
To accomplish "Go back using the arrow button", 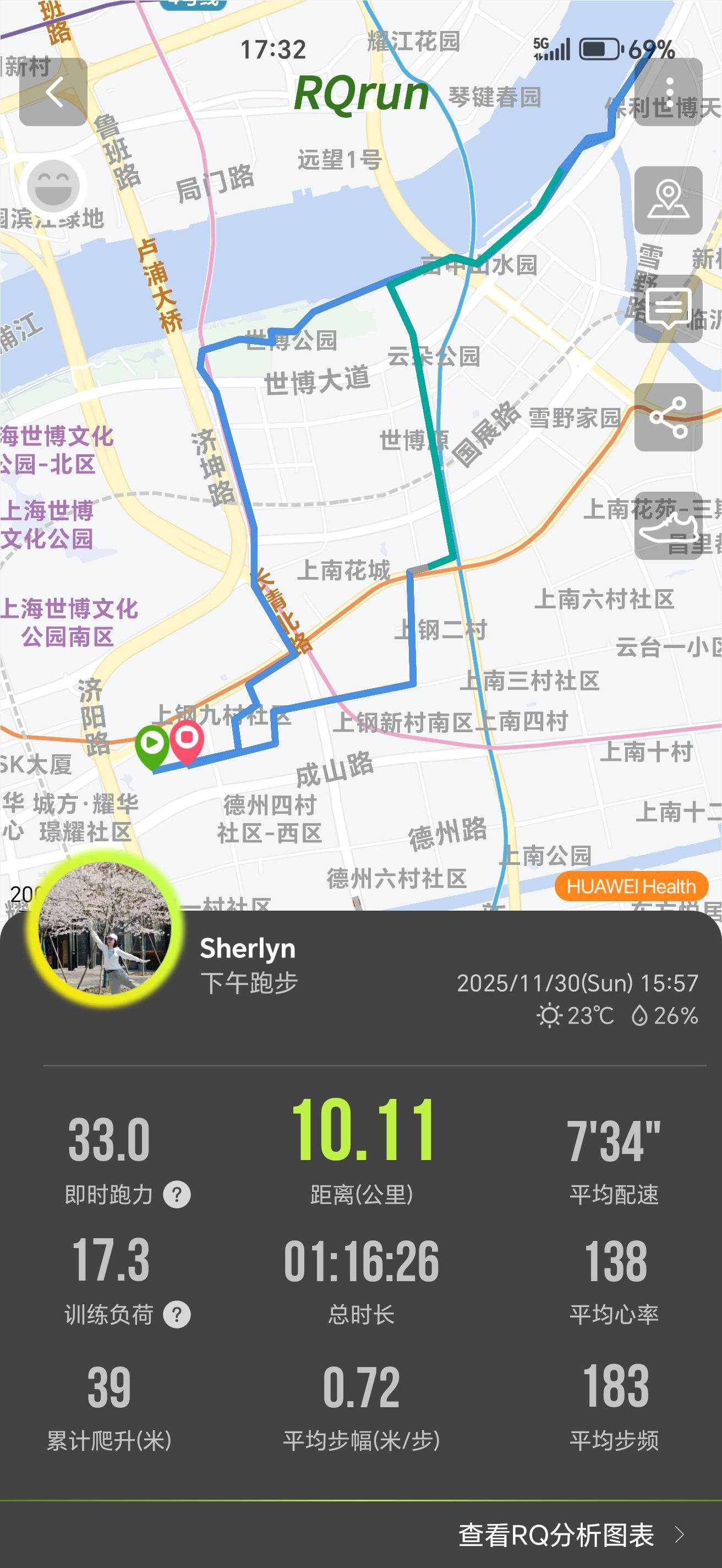I will (53, 92).
